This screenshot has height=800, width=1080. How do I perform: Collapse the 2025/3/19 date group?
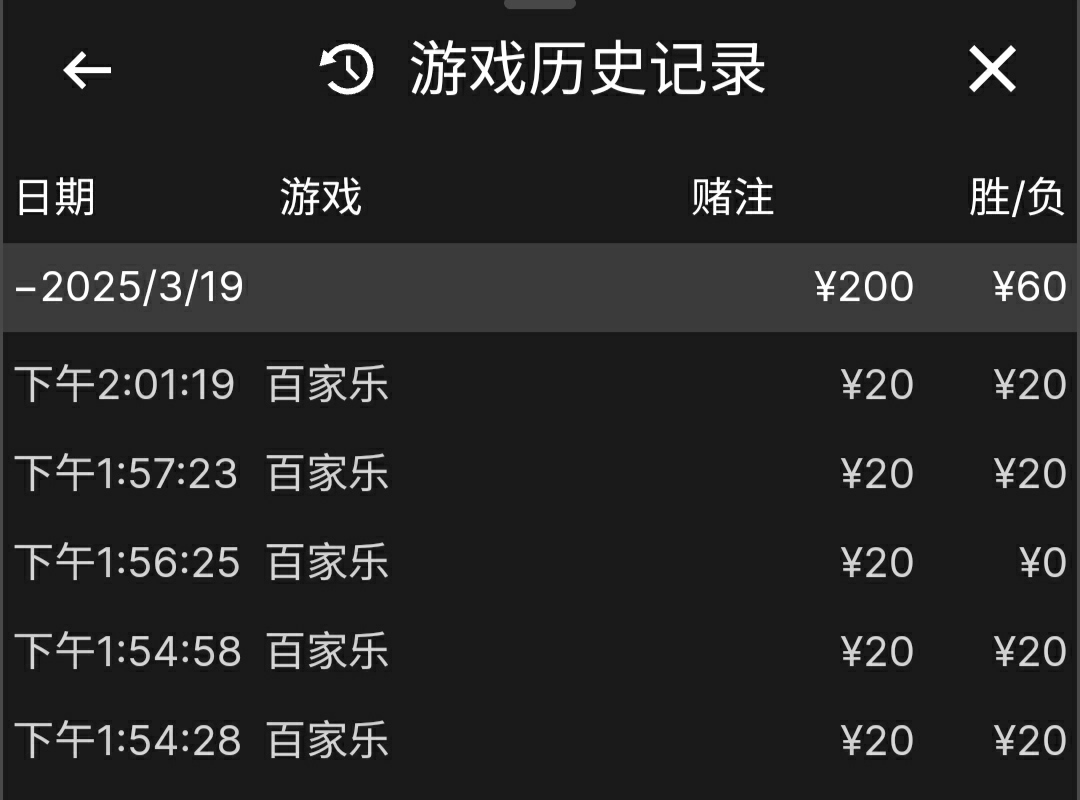pos(130,287)
